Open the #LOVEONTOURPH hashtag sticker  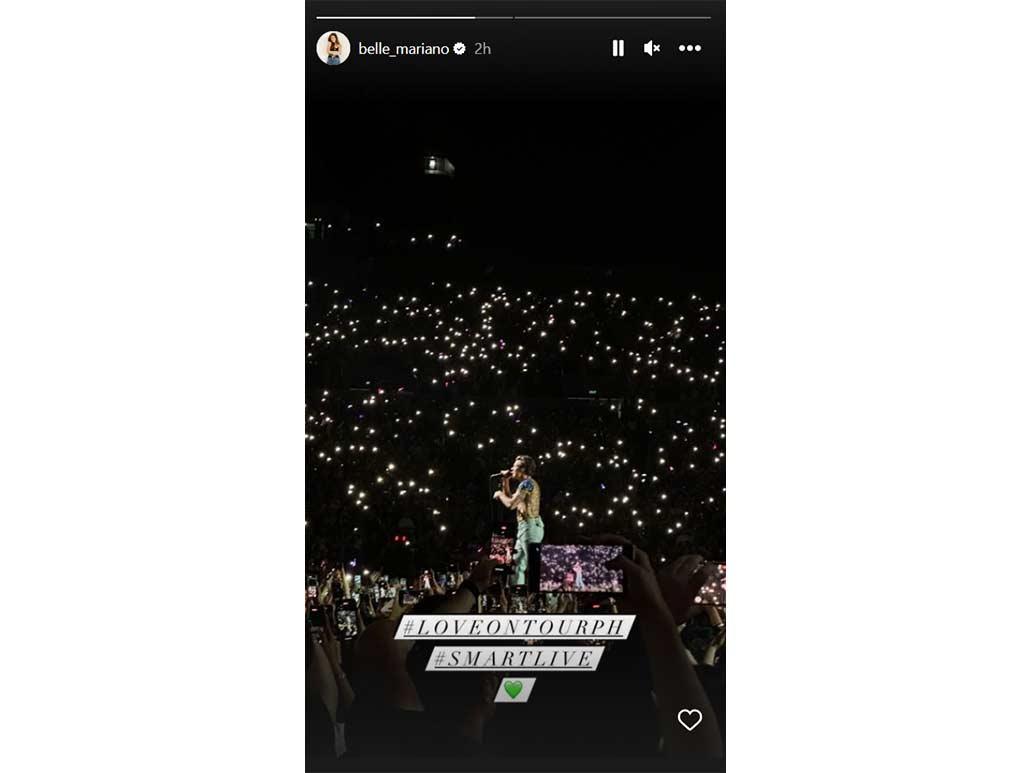[515, 627]
